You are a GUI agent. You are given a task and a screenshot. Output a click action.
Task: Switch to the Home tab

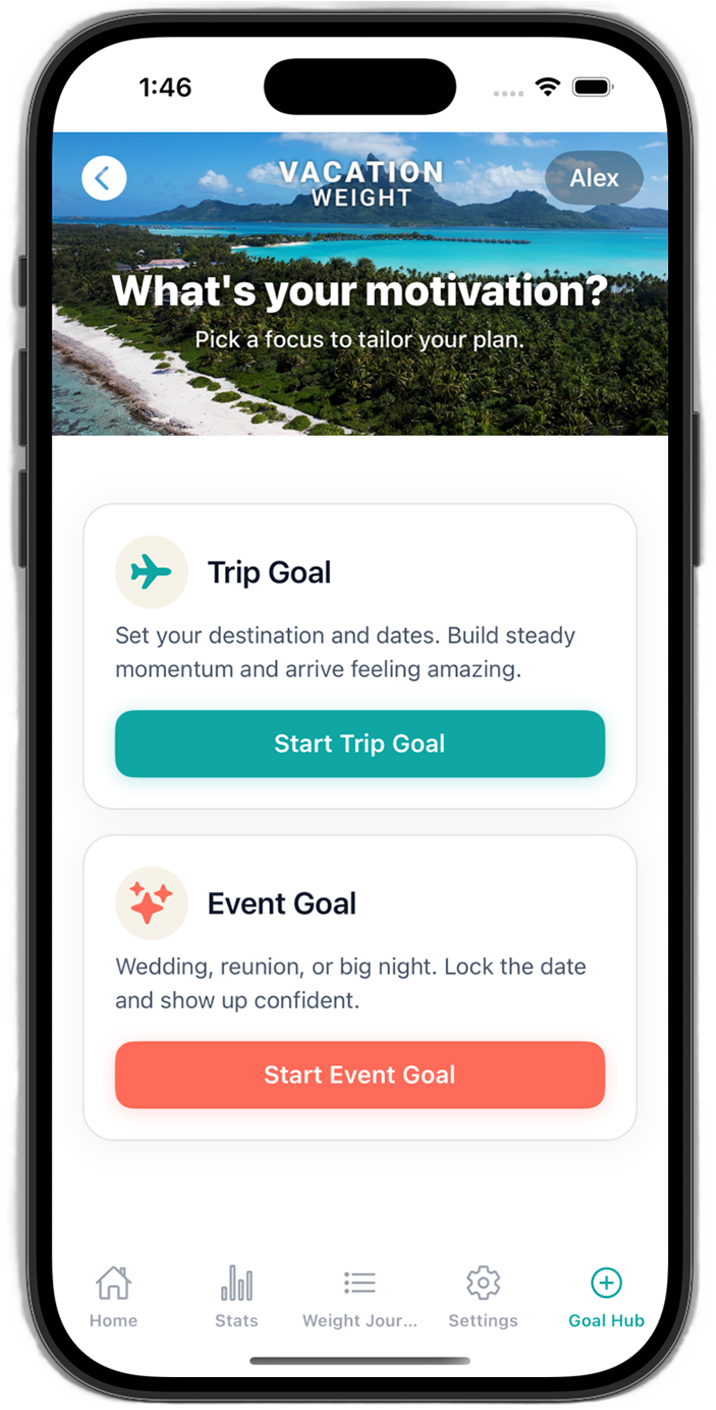[113, 1296]
